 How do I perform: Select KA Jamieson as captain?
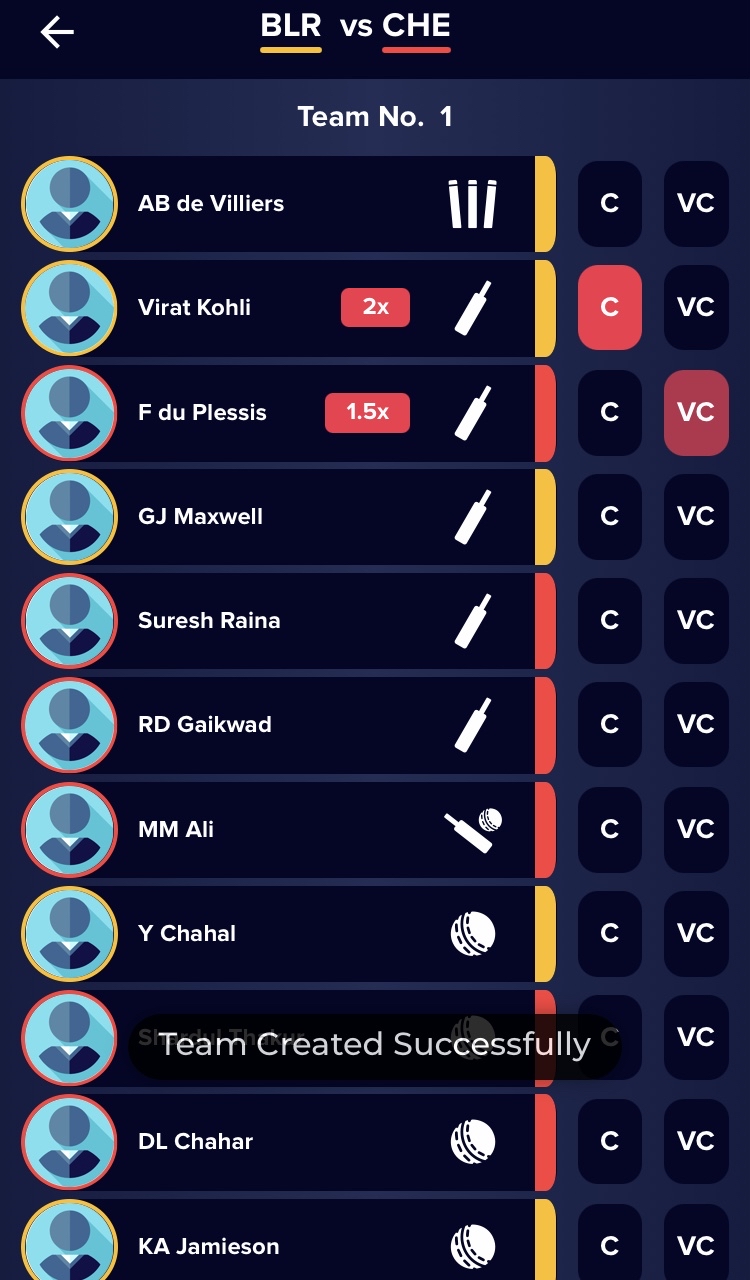tap(609, 1245)
